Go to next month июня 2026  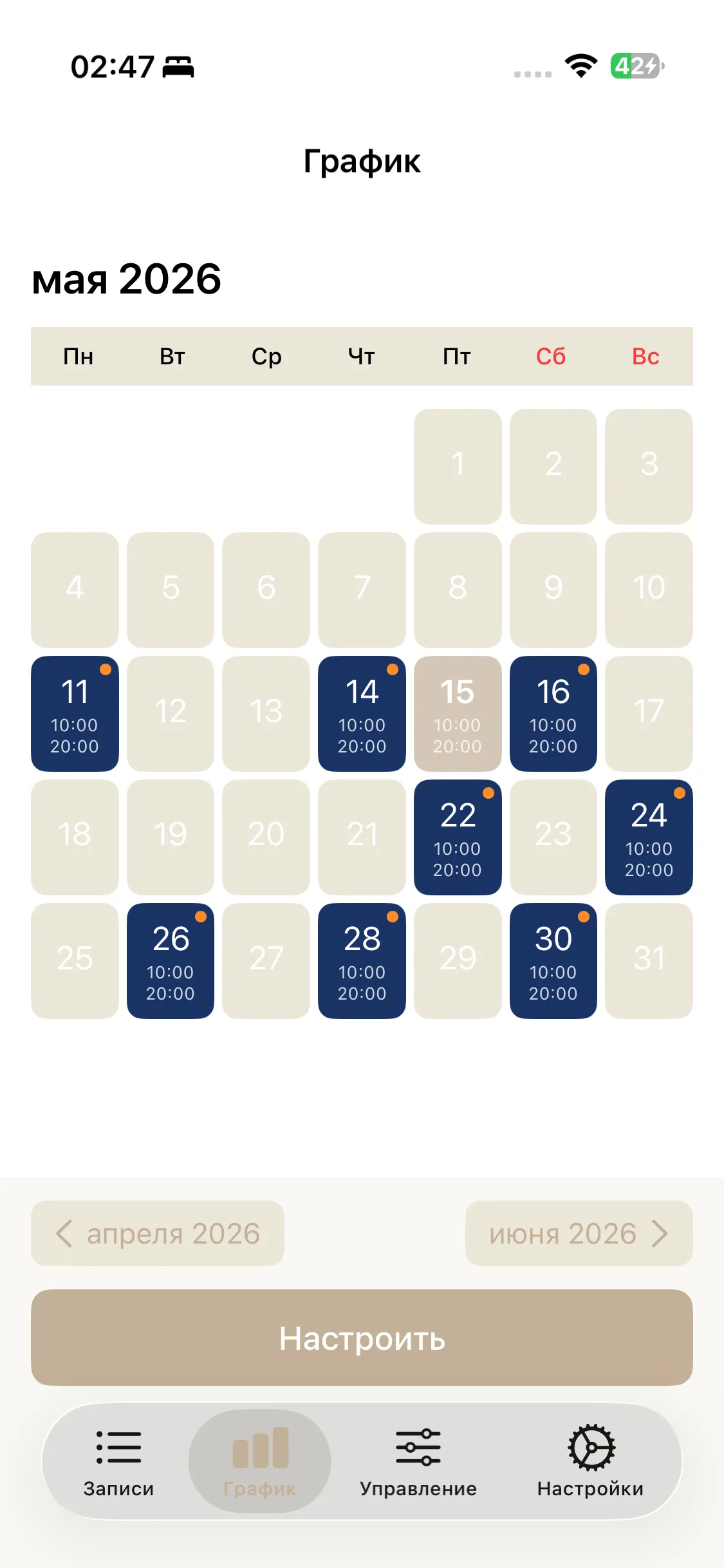coord(579,1233)
